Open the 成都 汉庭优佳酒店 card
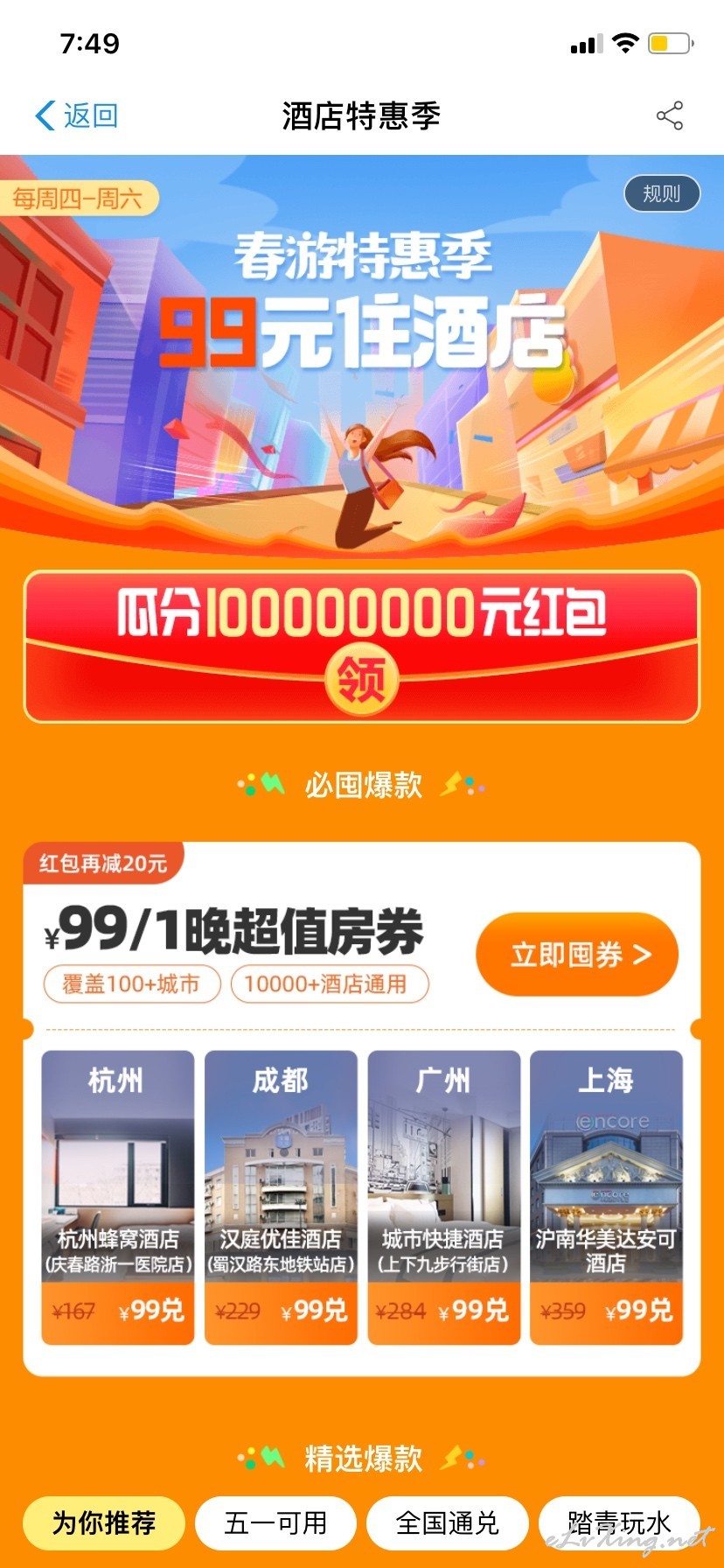 pyautogui.click(x=281, y=1197)
